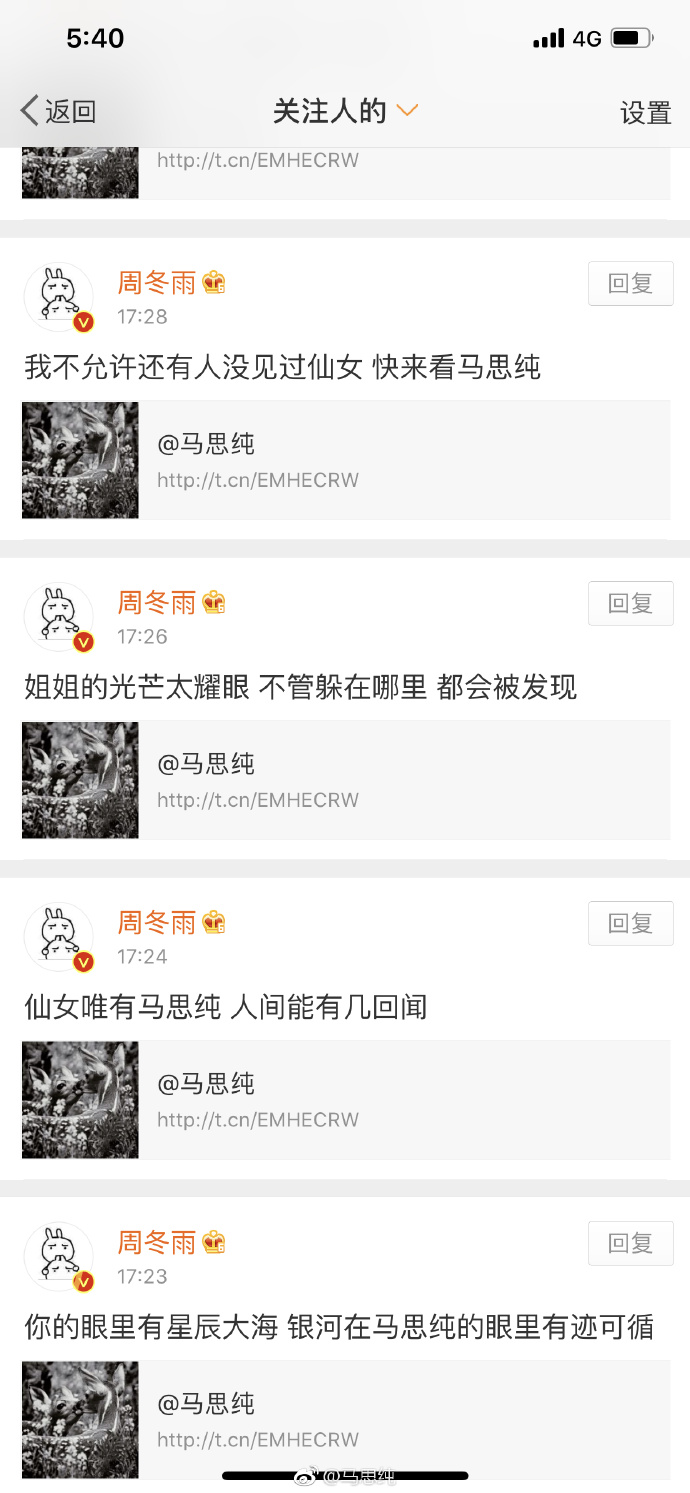Expand the 关注人的 filter dropdown
690x1493 pixels.
(344, 111)
